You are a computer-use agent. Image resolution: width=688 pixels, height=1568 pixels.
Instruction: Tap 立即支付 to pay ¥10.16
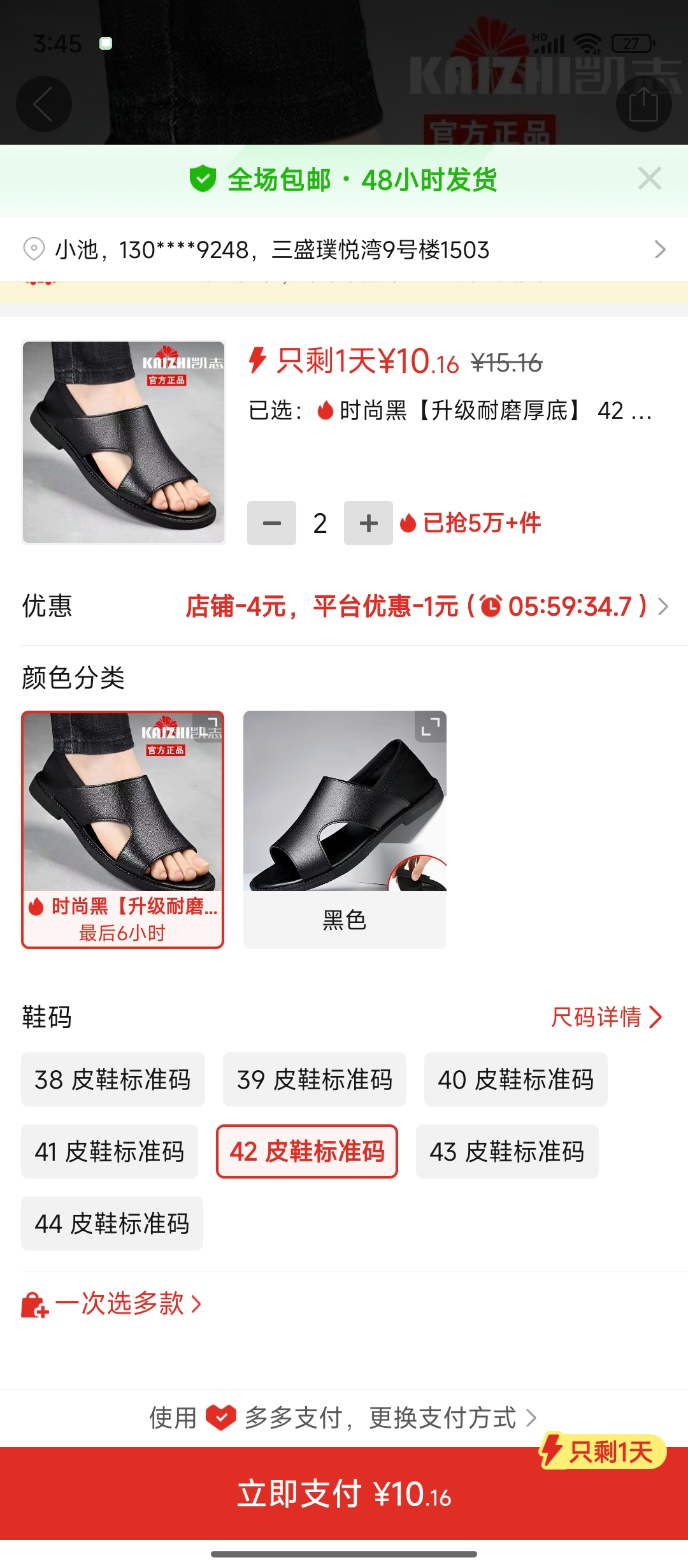[344, 1494]
